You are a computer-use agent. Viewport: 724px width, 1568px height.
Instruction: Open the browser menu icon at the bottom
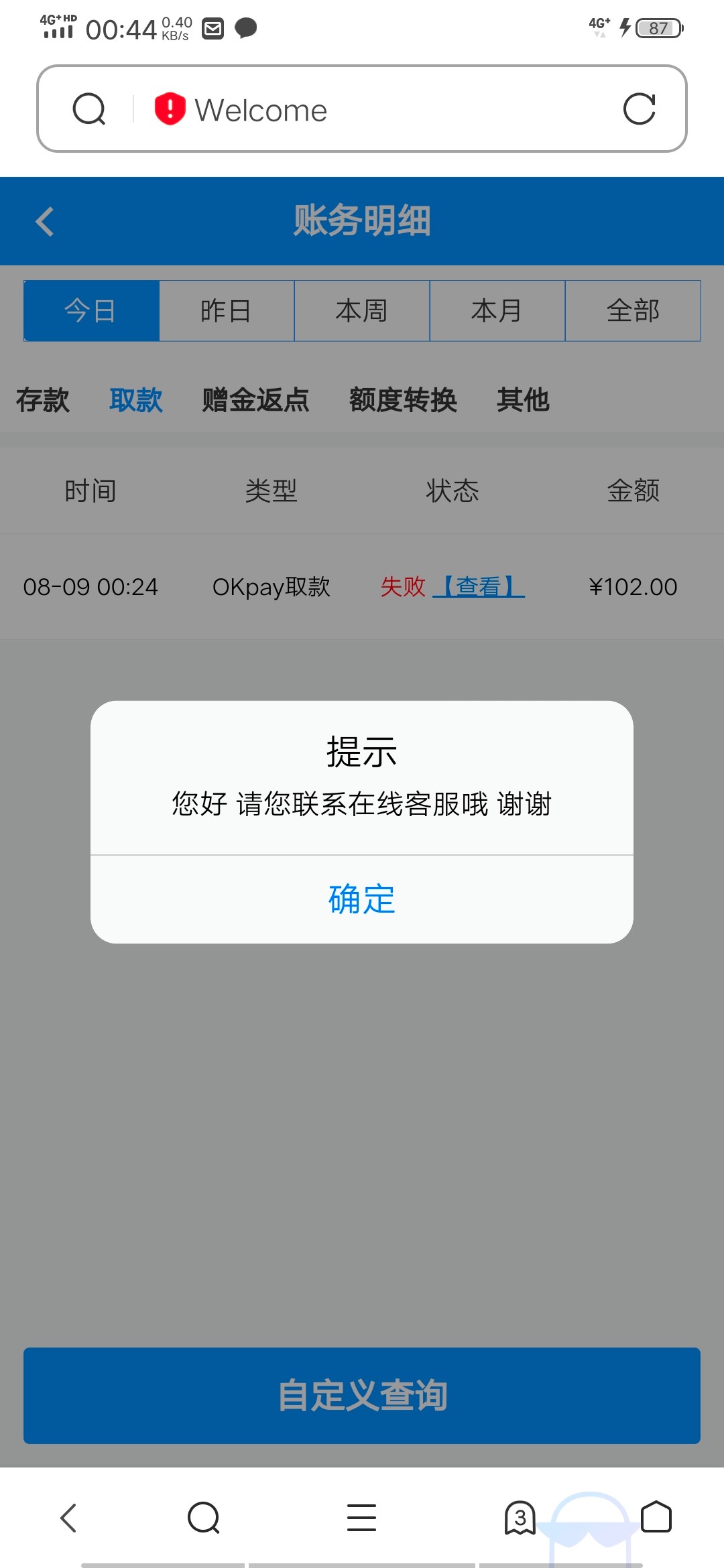click(x=361, y=1518)
